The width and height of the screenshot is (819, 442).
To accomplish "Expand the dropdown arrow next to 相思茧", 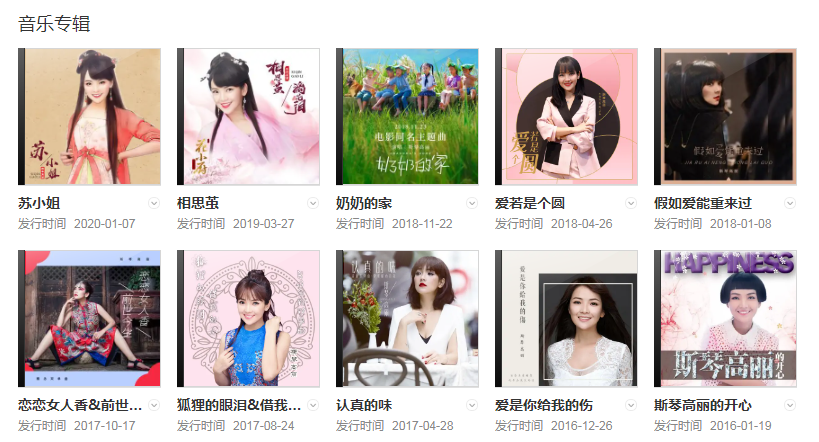I will pos(313,203).
